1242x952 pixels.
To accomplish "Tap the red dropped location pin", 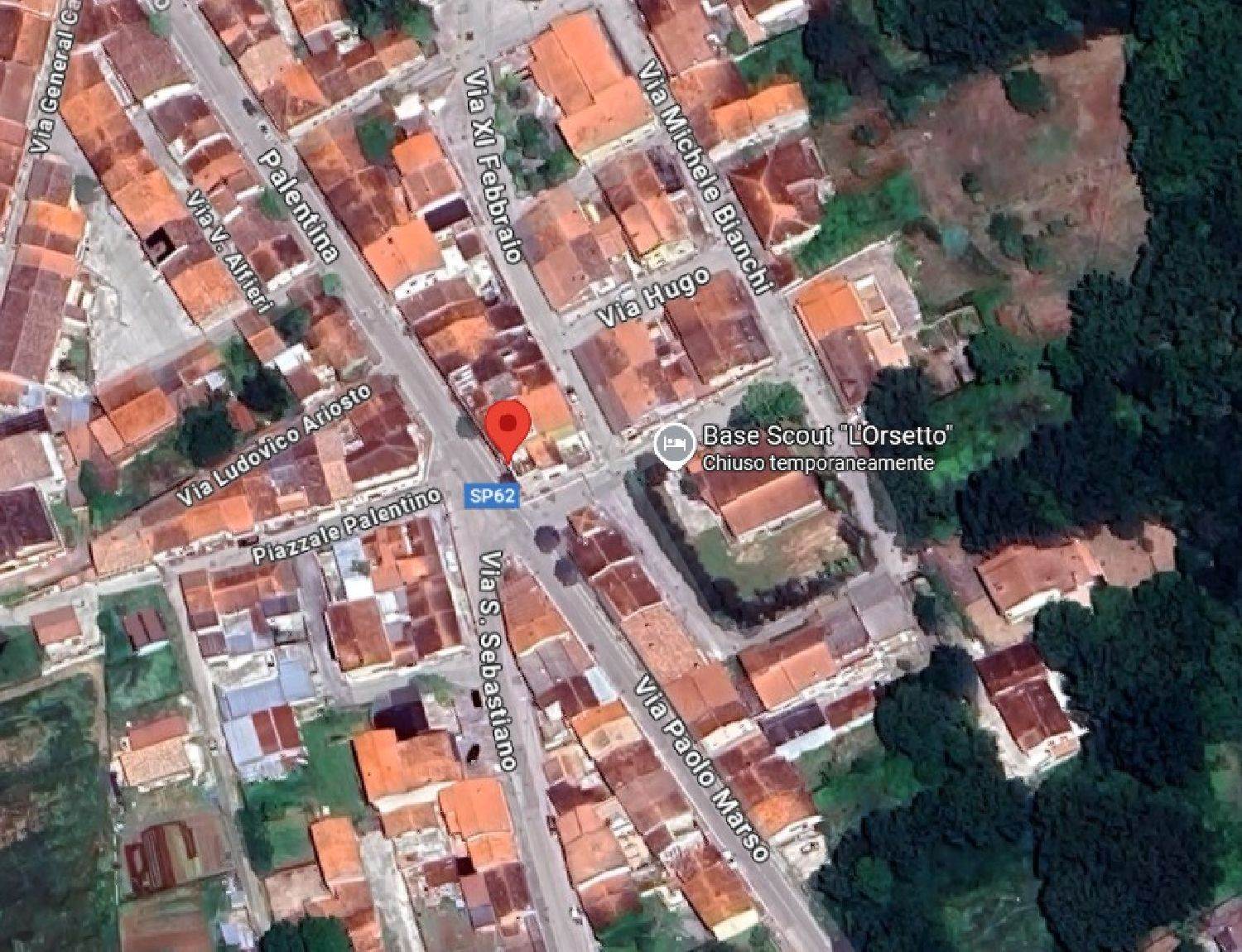I will coord(507,426).
